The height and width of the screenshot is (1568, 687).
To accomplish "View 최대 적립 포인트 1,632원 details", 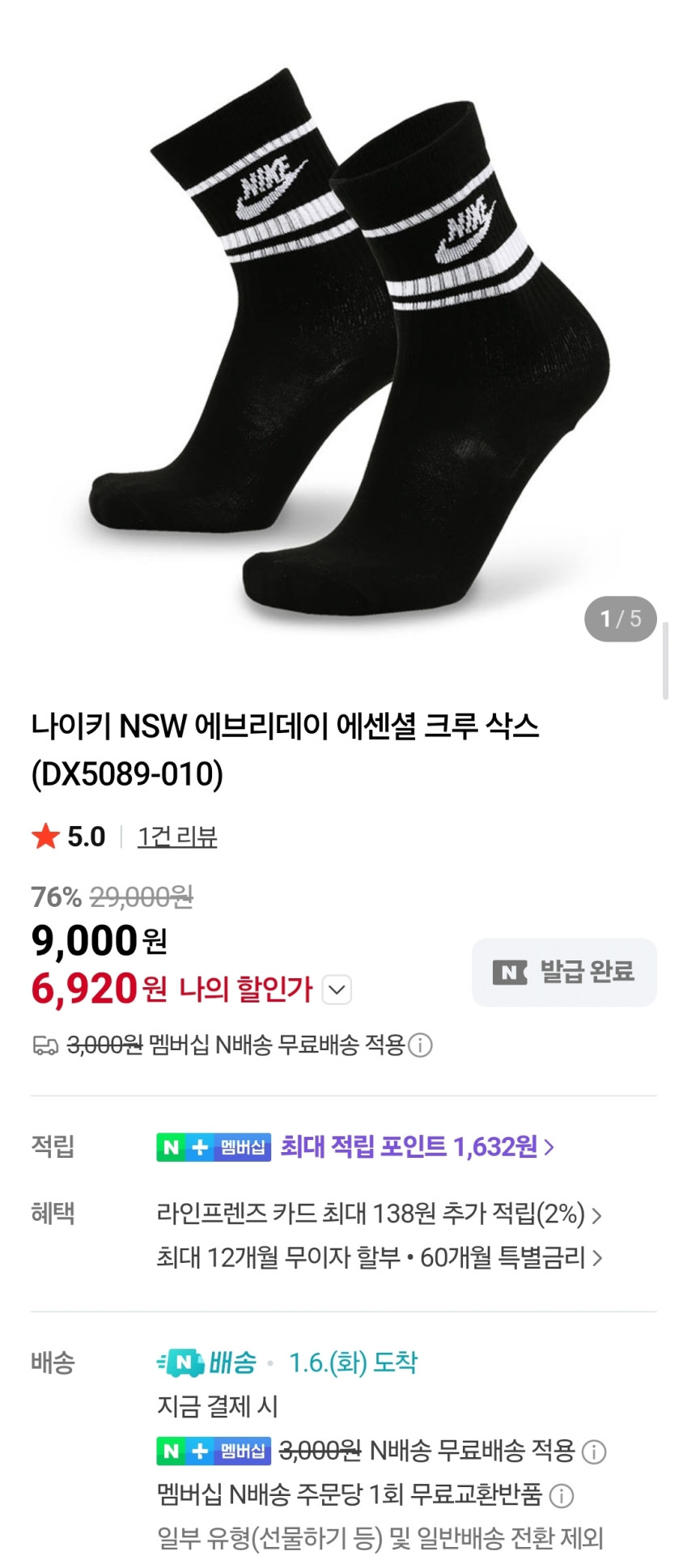I will click(x=417, y=1146).
